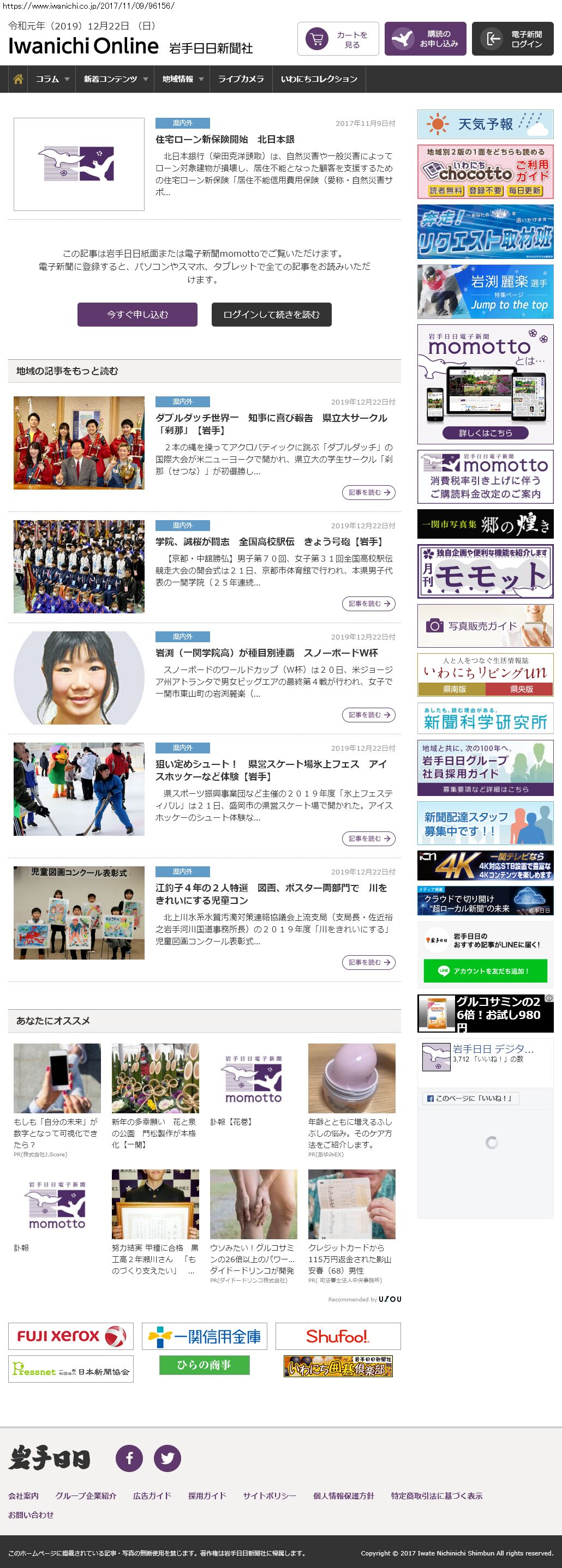This screenshot has height=1568, width=562.
Task: Open ライブカメラ page
Action: click(x=241, y=79)
